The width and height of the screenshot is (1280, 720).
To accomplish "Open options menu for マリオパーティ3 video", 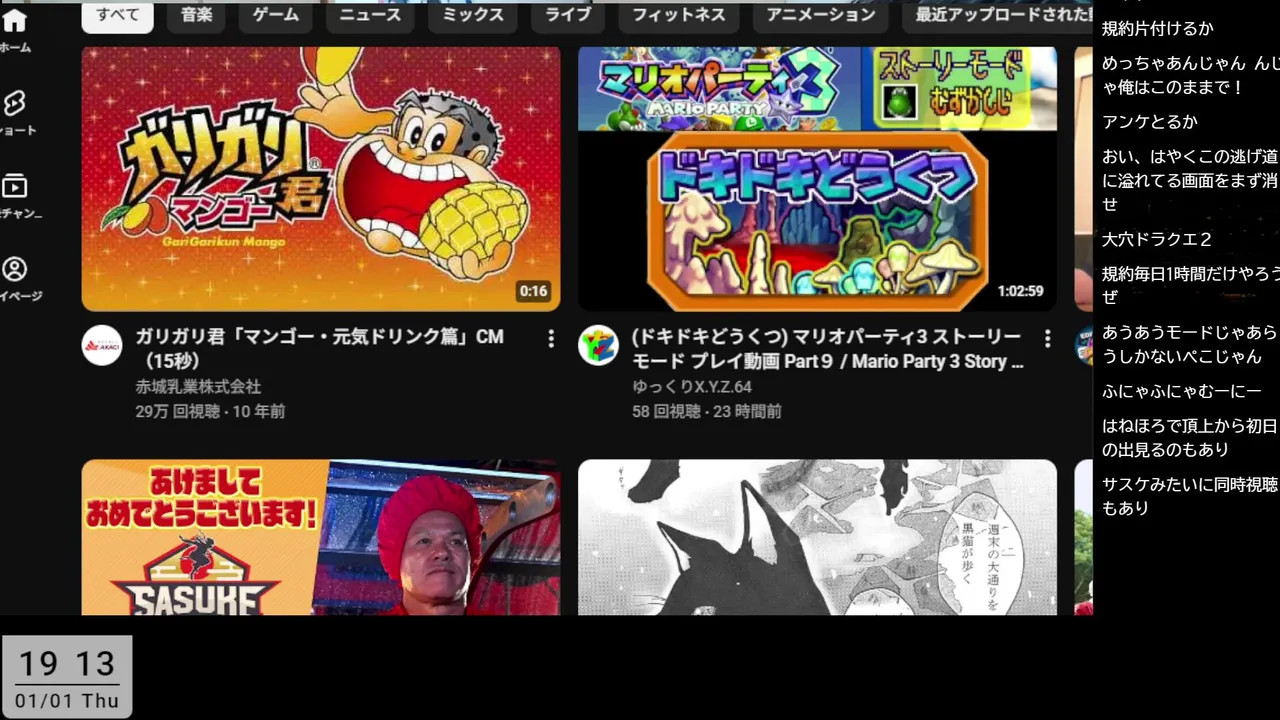I will pyautogui.click(x=1047, y=340).
